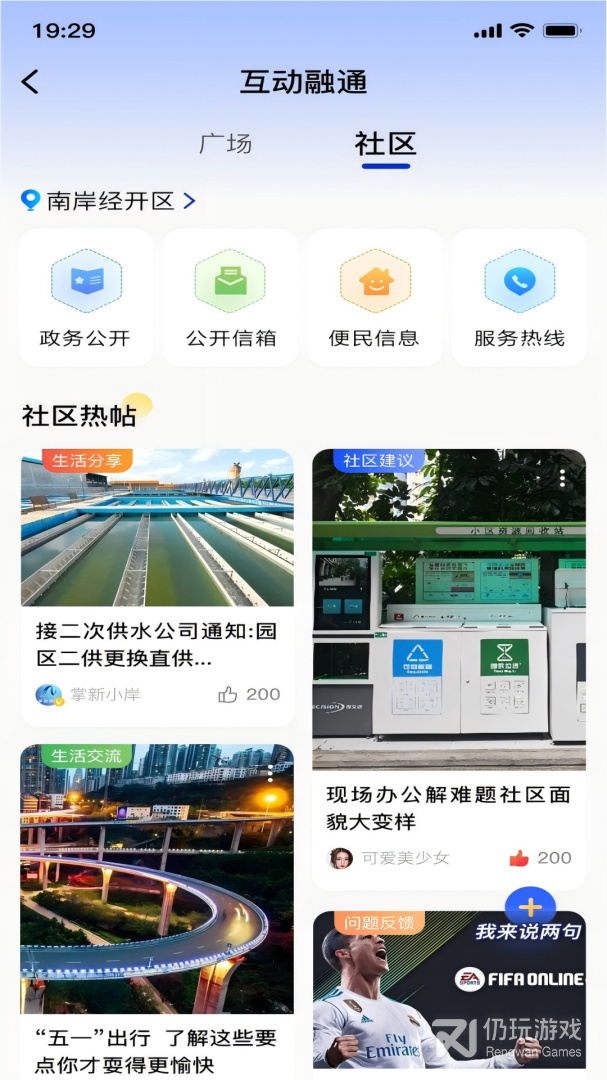Screen dimensions: 607x1080
Task: Switch to the 广场 tab
Action: pos(225,144)
